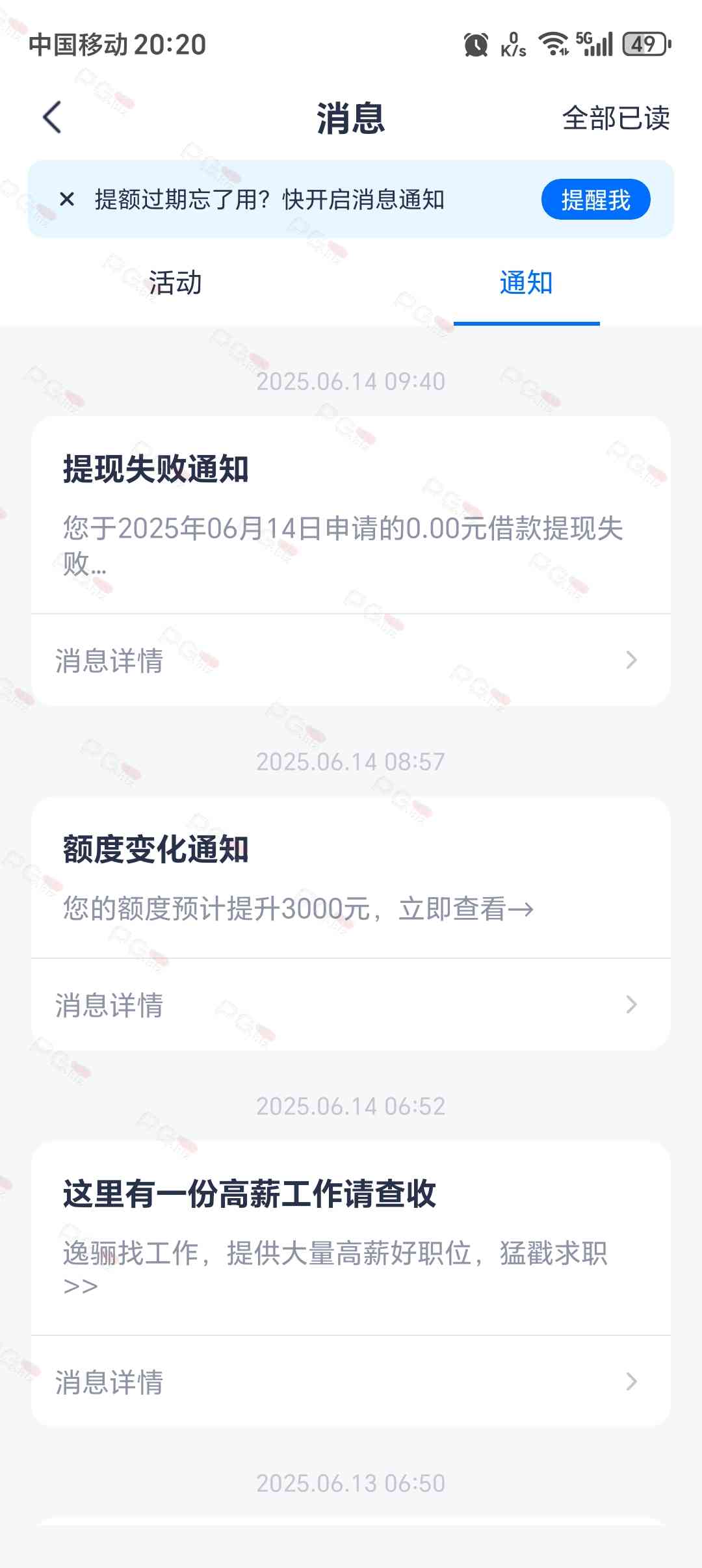Mark all messages as read (全部已读)
This screenshot has width=702, height=1568.
[616, 118]
